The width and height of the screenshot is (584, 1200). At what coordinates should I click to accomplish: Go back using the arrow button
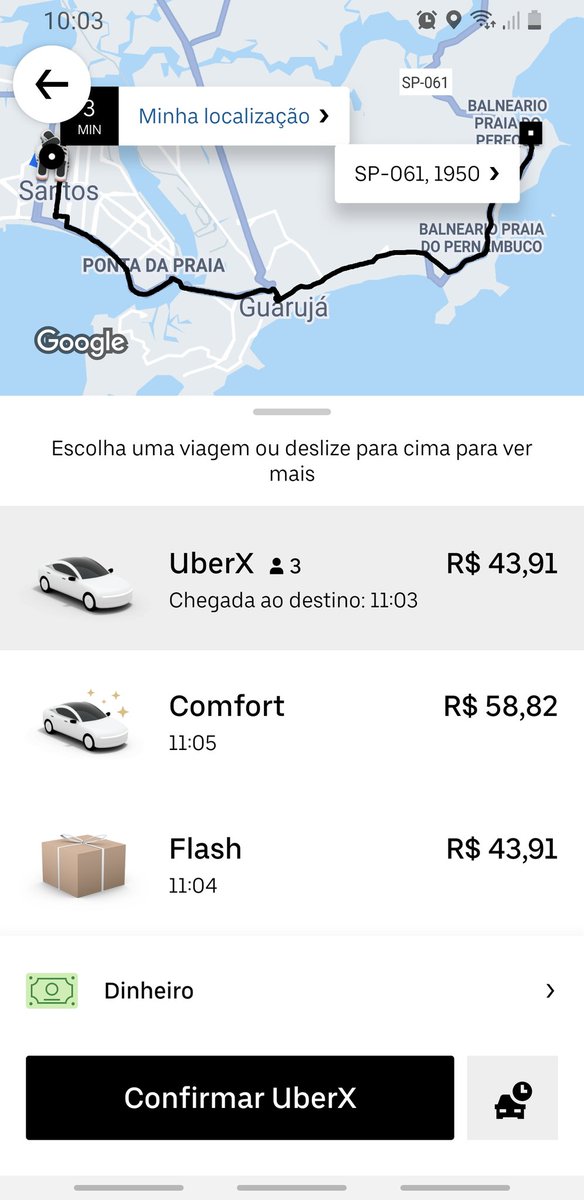pyautogui.click(x=52, y=85)
